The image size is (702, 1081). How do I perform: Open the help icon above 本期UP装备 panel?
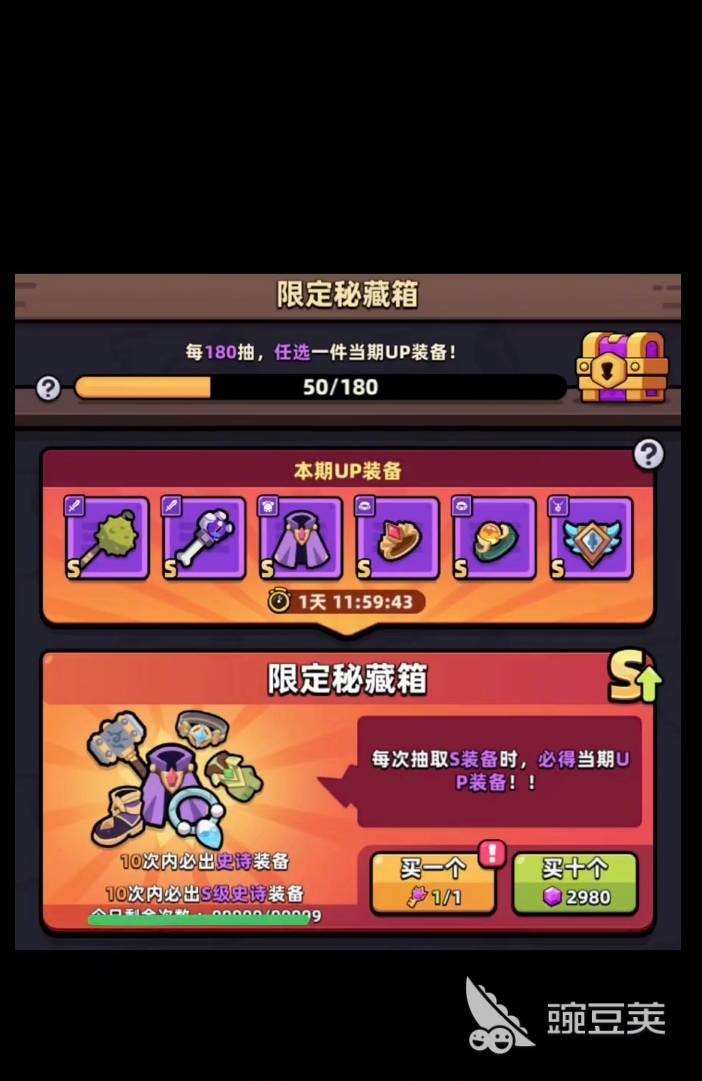tap(648, 455)
